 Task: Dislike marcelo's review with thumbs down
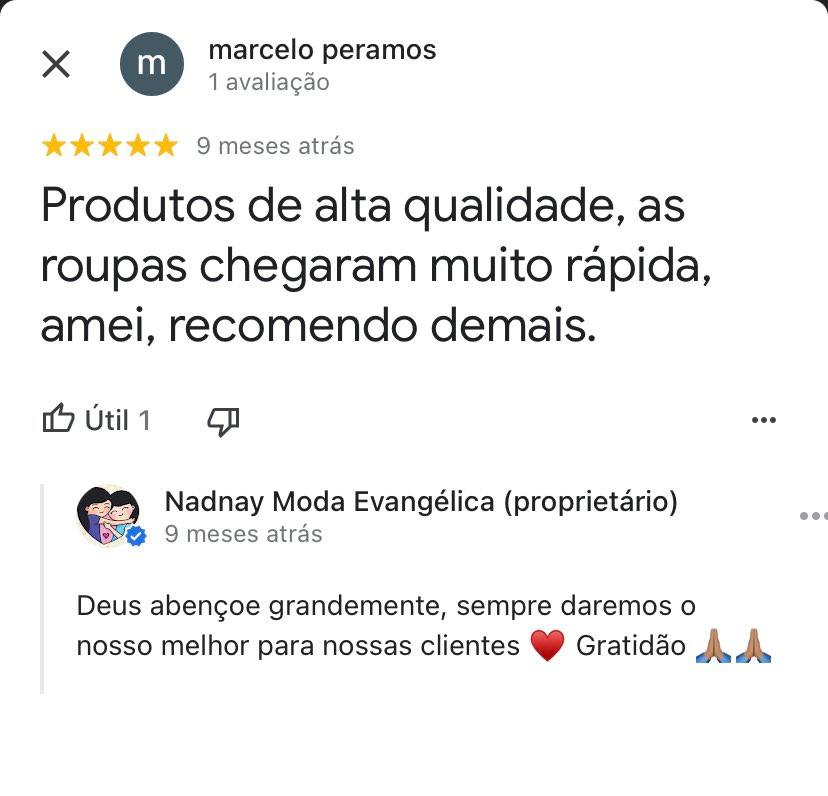[222, 421]
